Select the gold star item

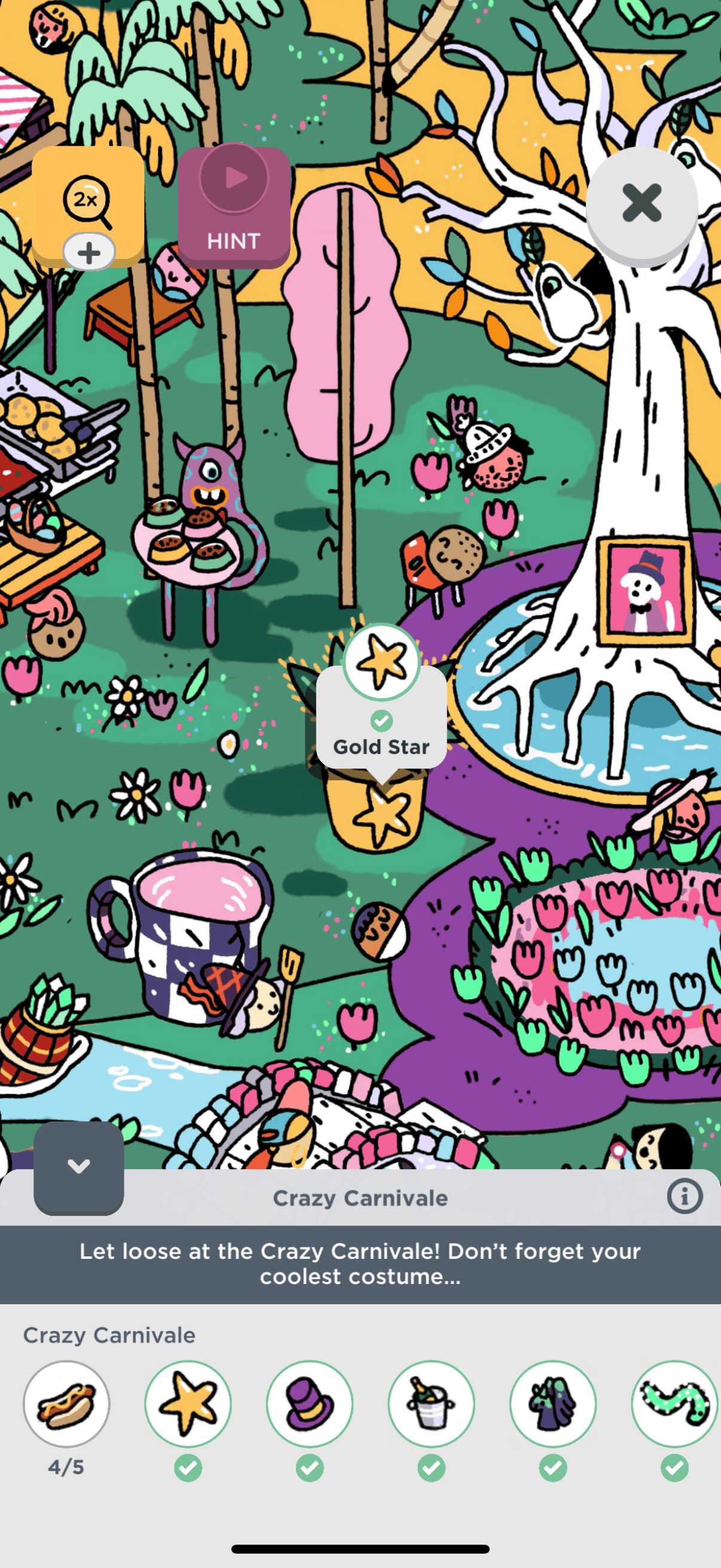[188, 1404]
